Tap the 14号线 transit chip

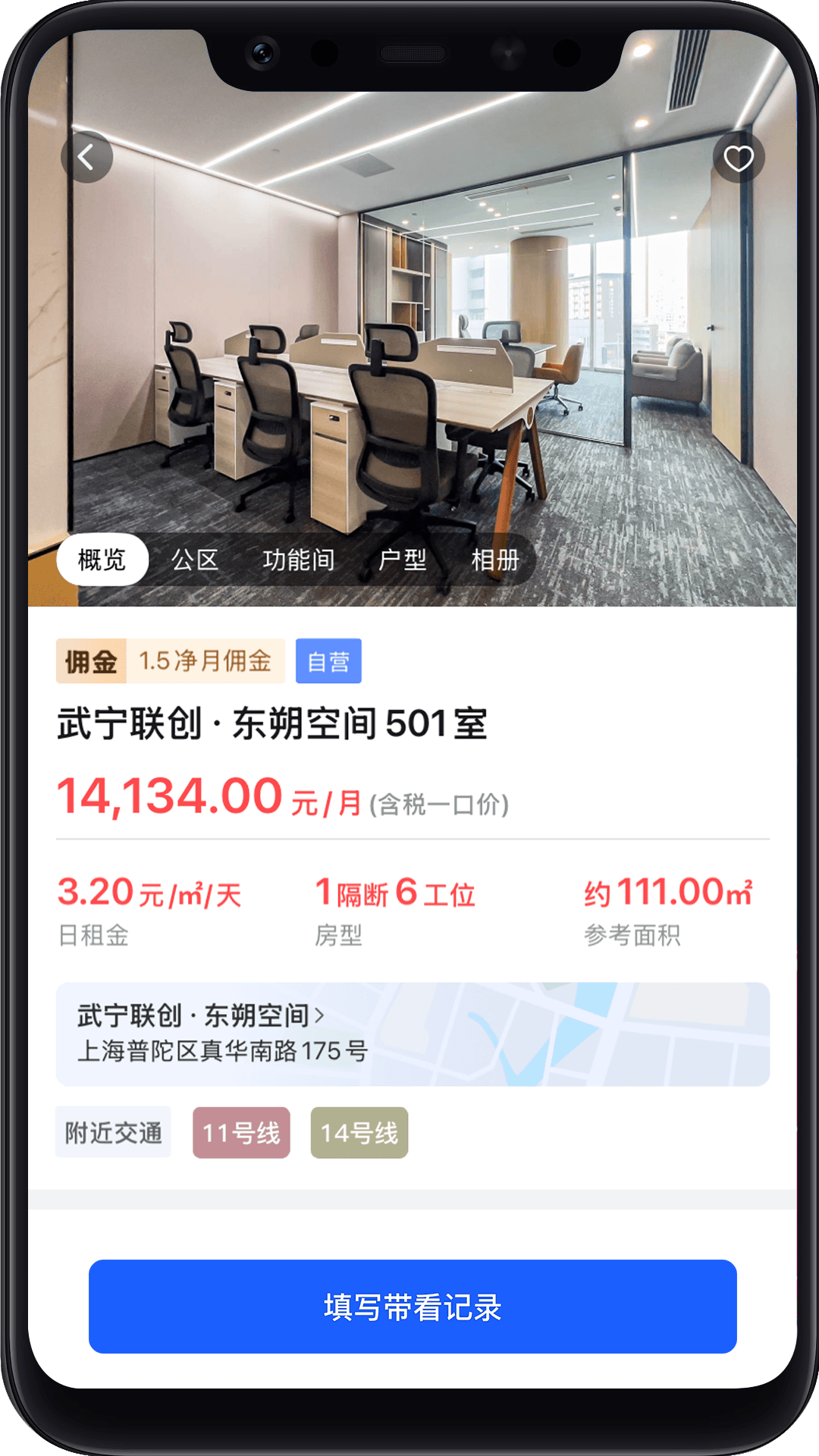point(359,1133)
